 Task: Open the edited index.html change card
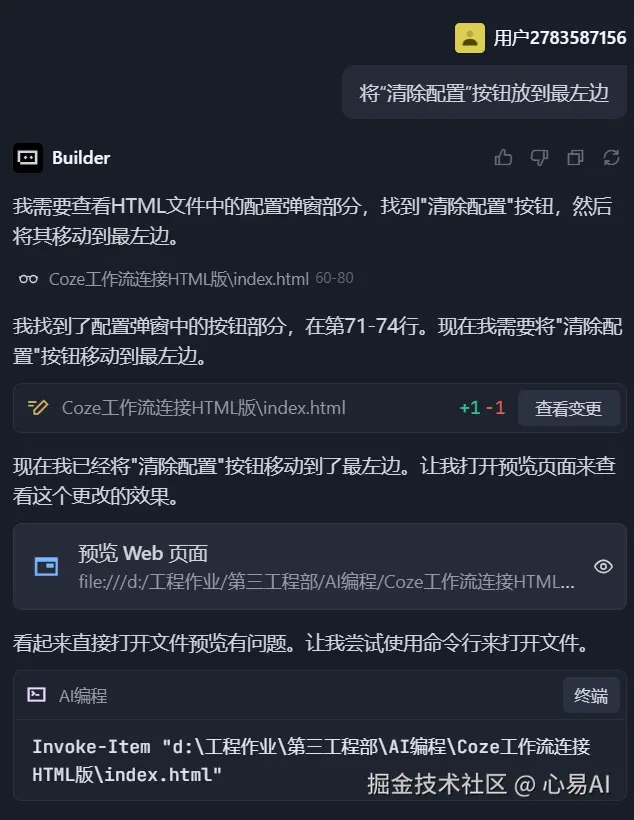click(203, 408)
